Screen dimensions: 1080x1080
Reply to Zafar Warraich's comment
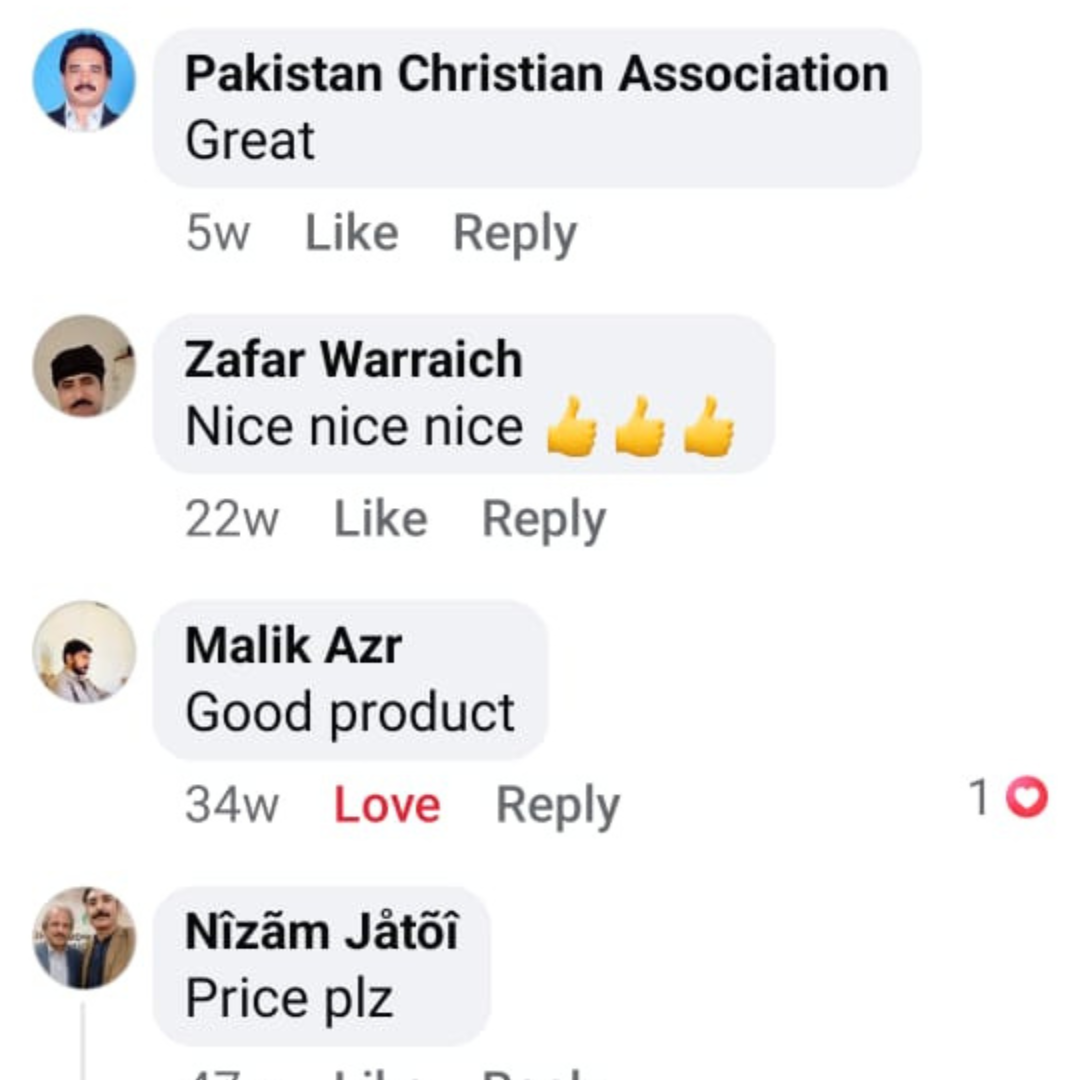pos(543,519)
